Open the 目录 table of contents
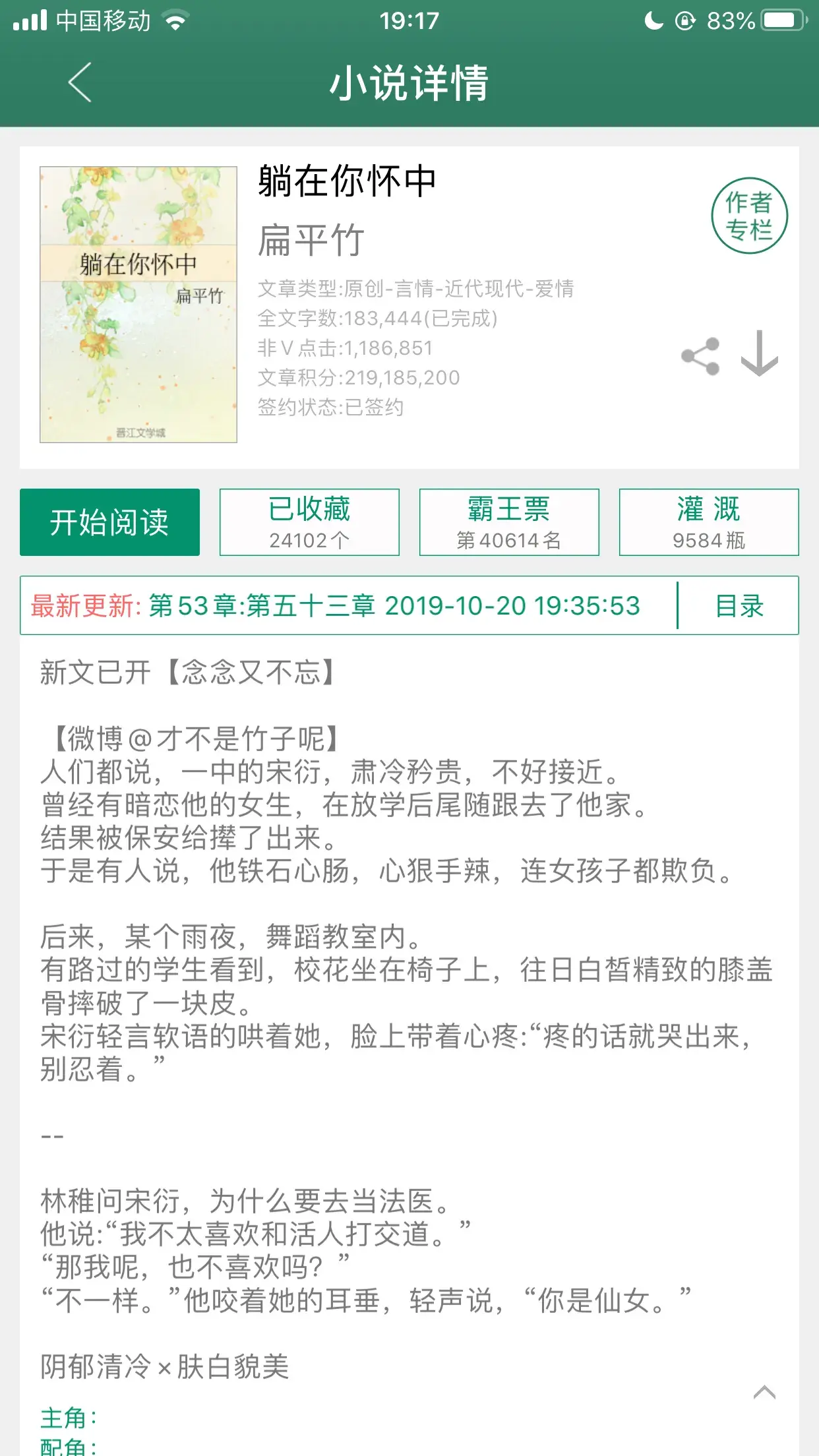This screenshot has height=1456, width=819. pyautogui.click(x=739, y=605)
